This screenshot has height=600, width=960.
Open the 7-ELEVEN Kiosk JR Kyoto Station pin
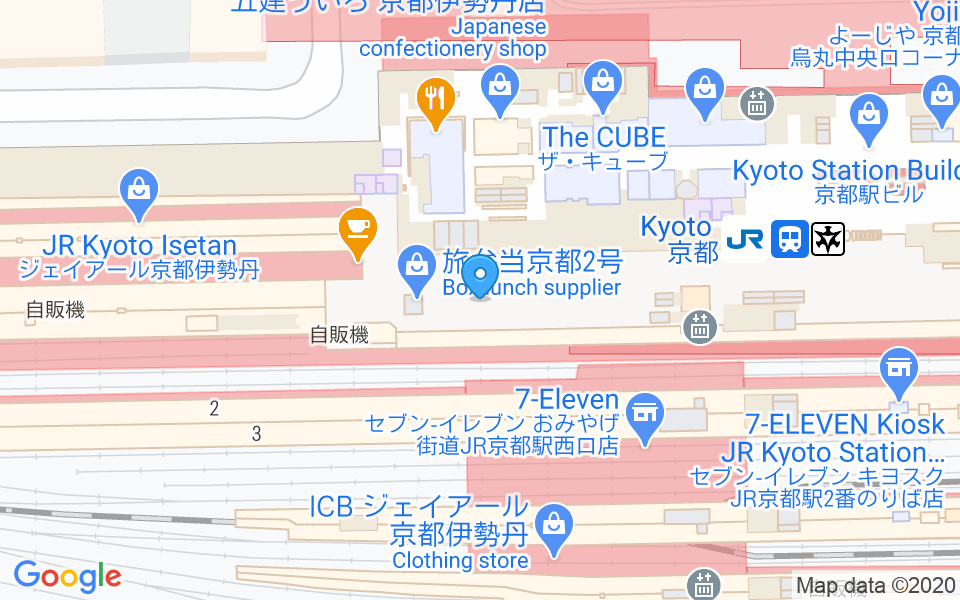coord(900,370)
